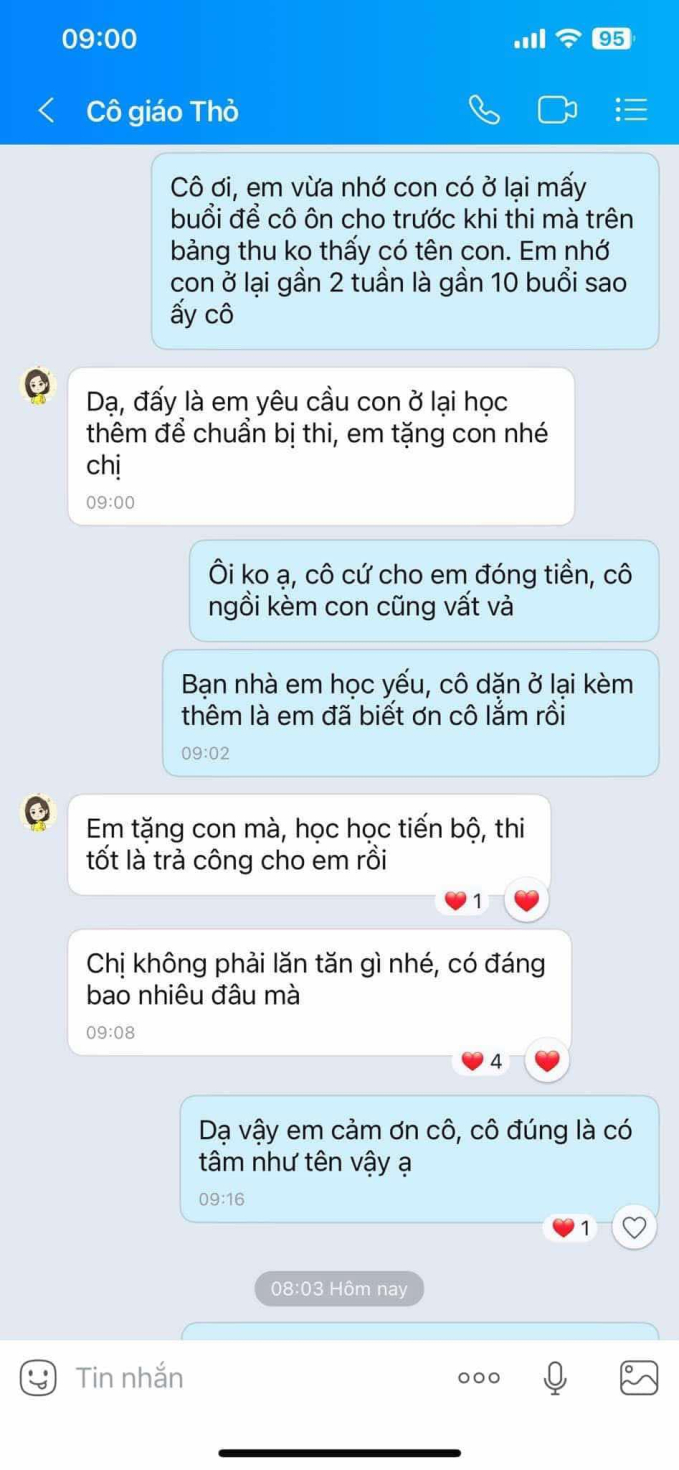The image size is (679, 1470).
Task: Open more attachment options (three dots)
Action: (478, 1377)
